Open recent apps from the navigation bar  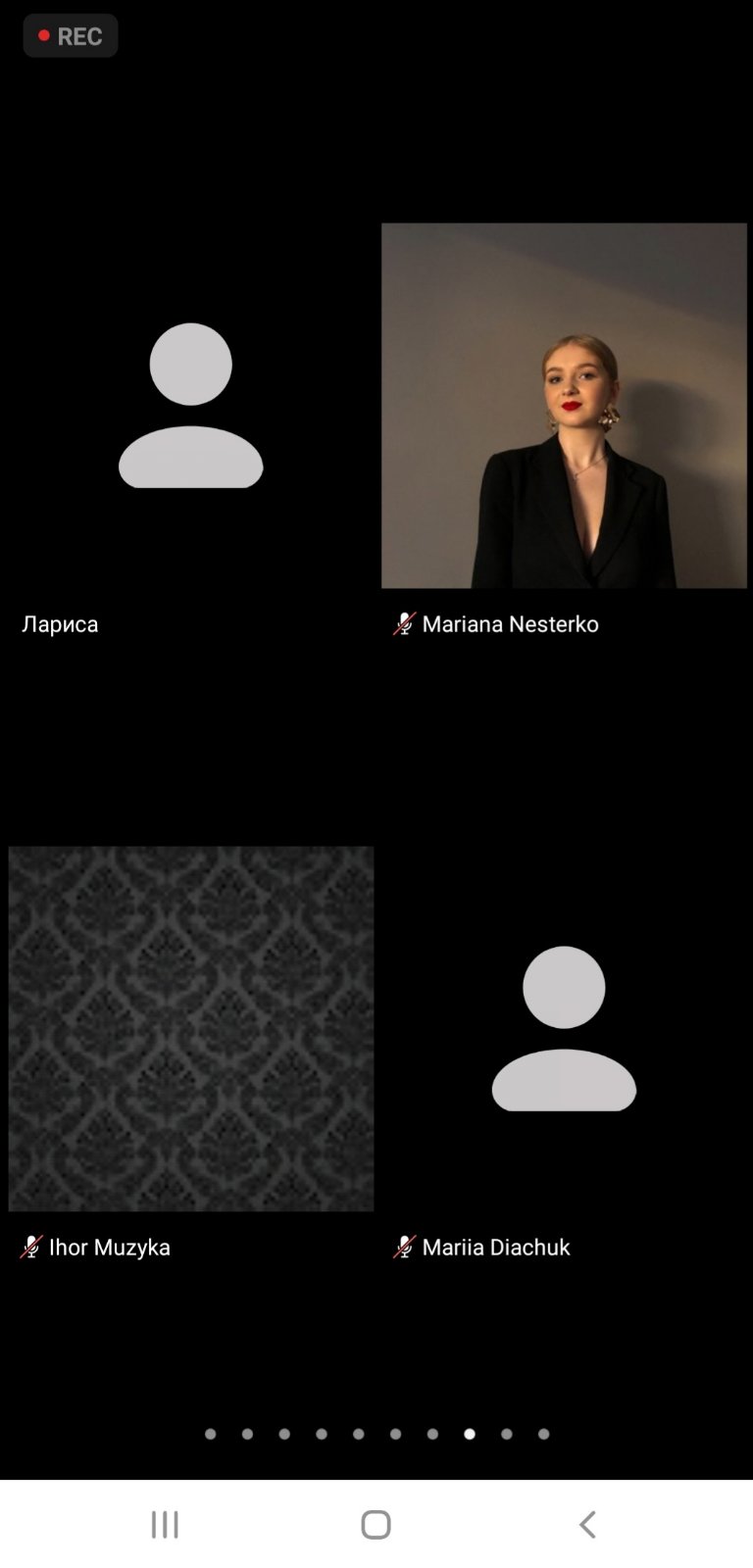point(165,1524)
